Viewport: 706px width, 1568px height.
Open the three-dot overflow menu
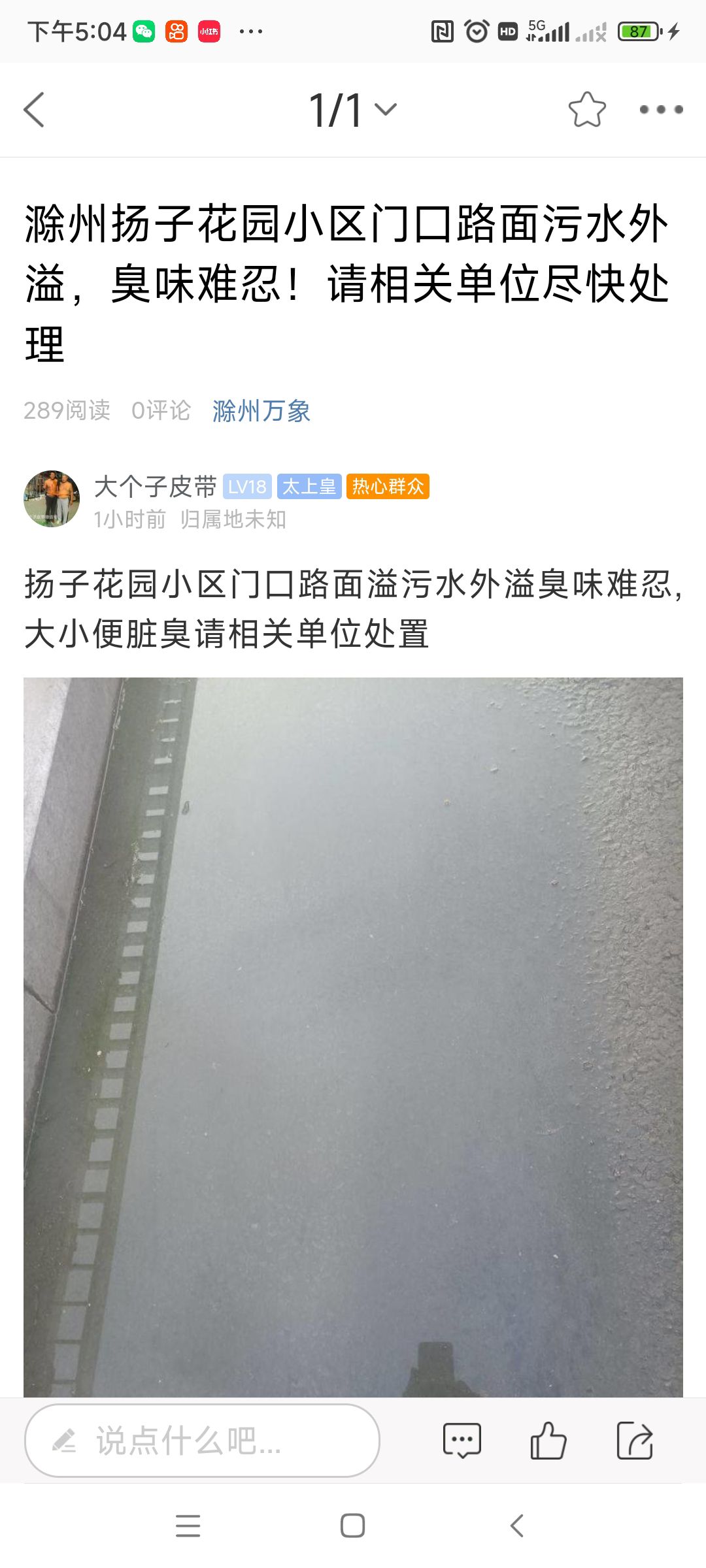tap(661, 110)
